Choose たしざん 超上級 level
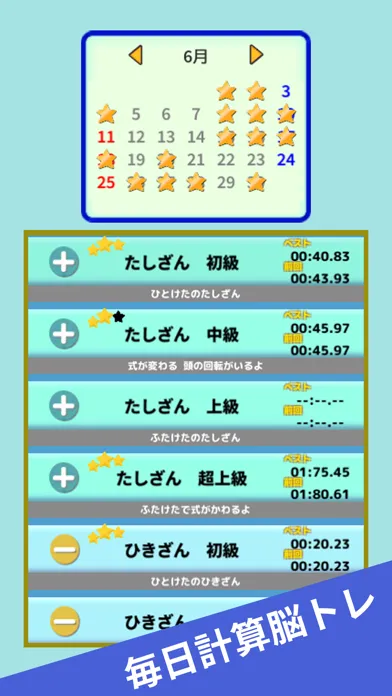 (196, 478)
